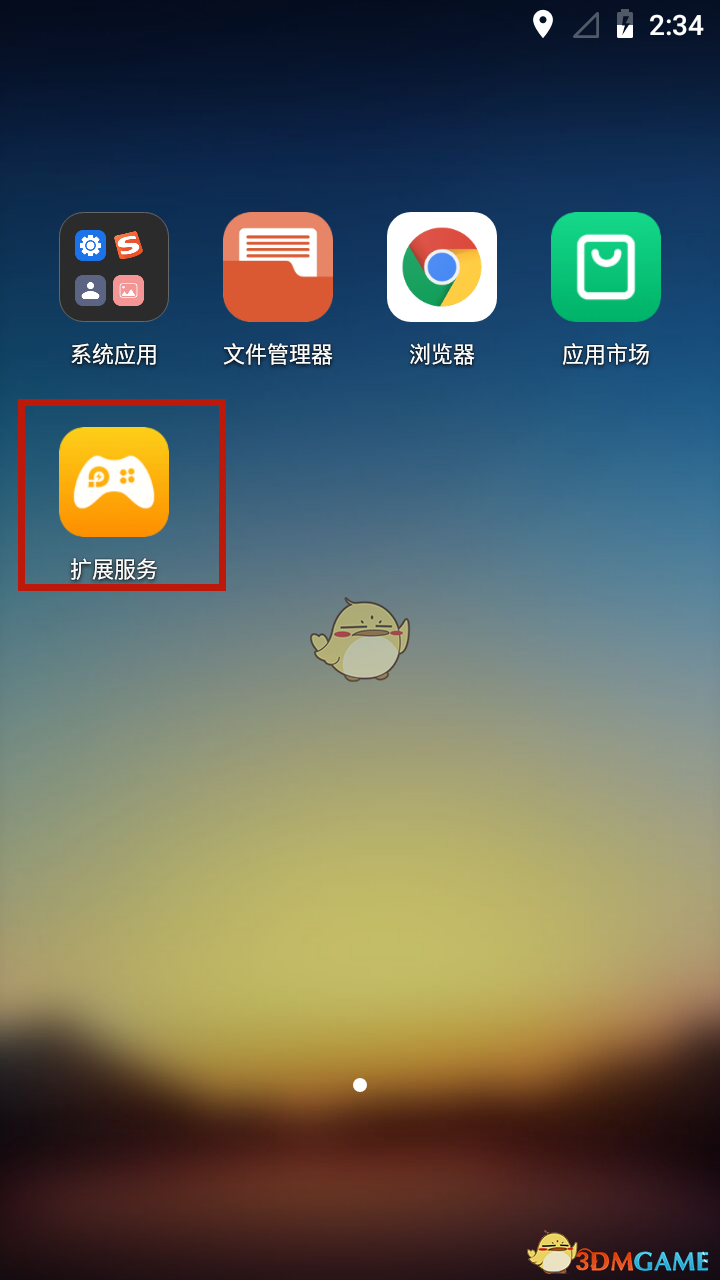
Task: Open the 系统应用 folder
Action: point(114,267)
